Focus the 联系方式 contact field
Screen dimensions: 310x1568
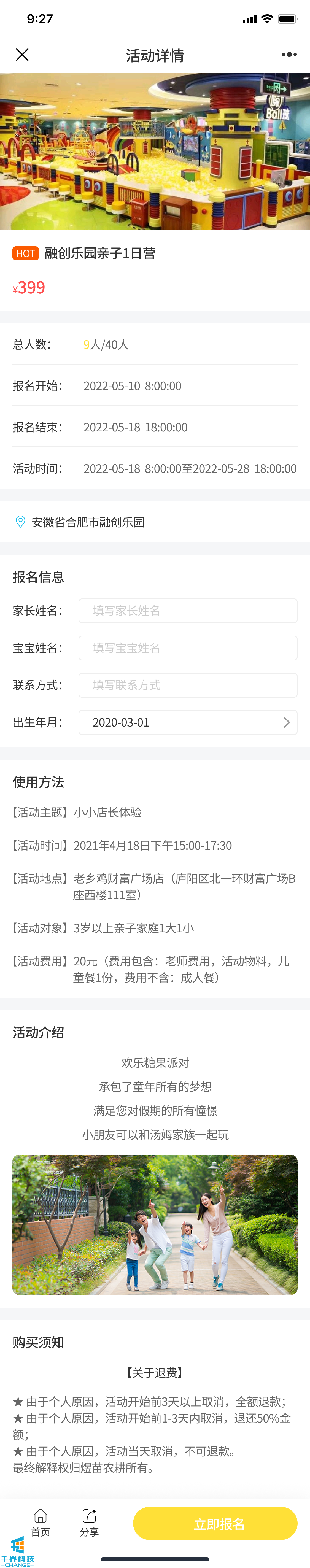click(188, 685)
